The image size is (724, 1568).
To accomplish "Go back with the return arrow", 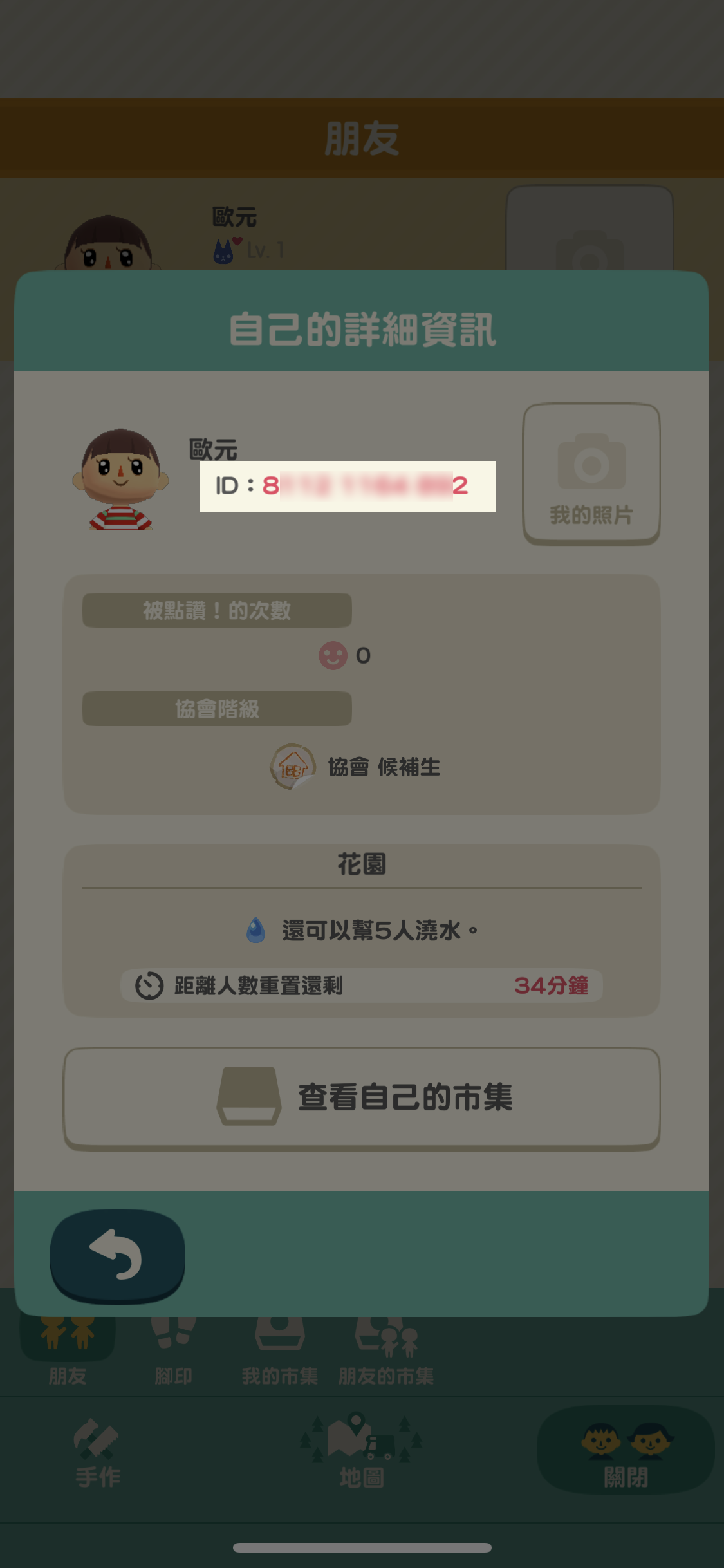I will 118,1255.
